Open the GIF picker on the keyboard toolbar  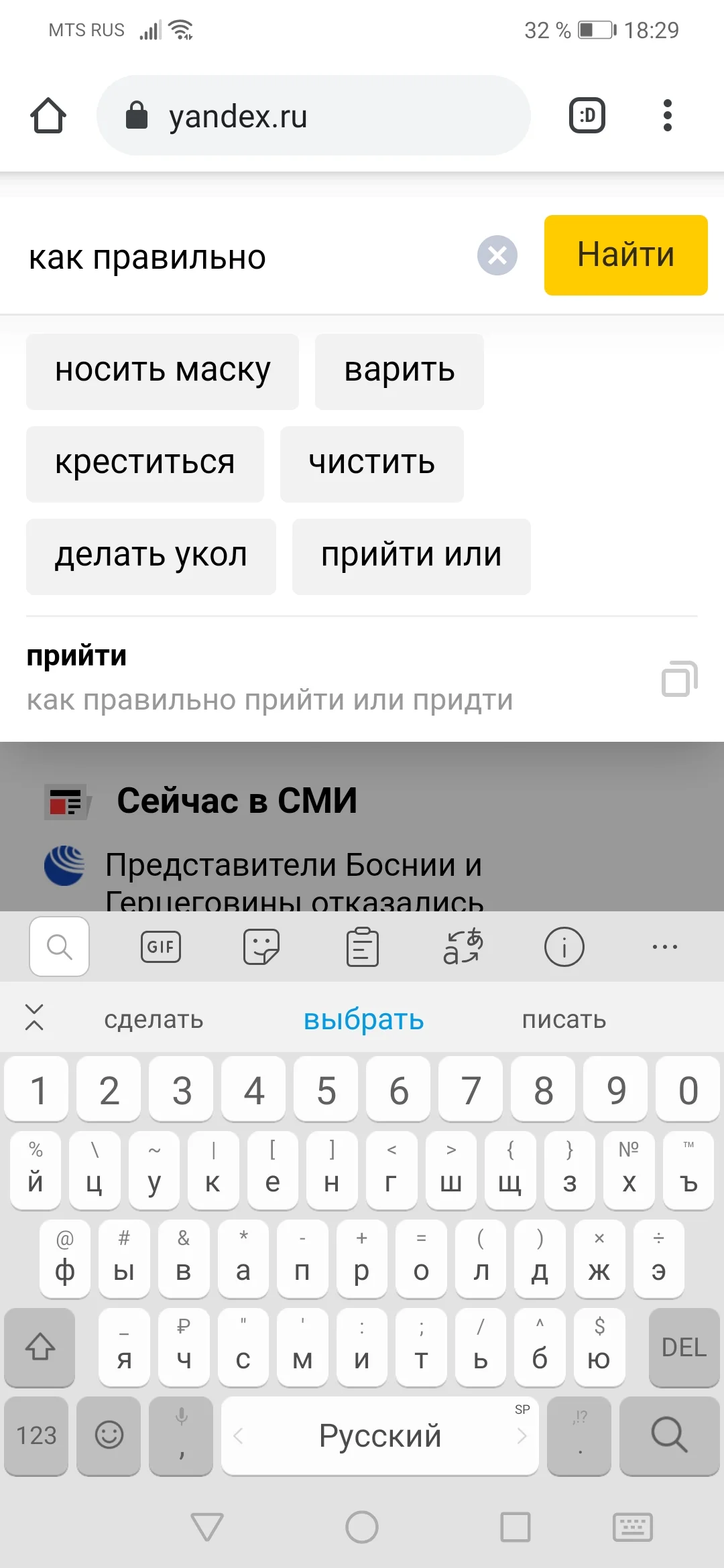click(x=160, y=947)
